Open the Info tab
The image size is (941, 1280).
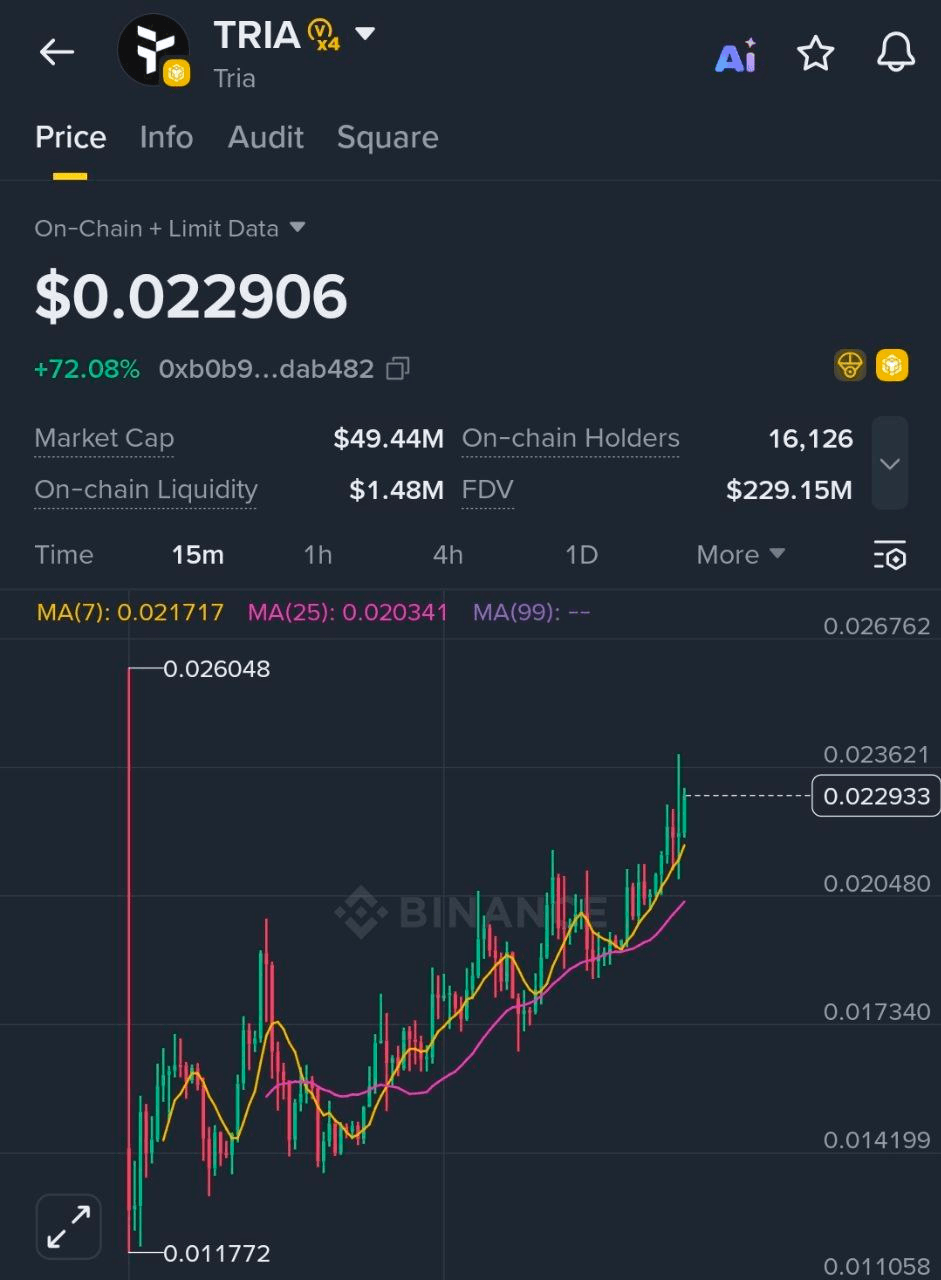tap(166, 137)
